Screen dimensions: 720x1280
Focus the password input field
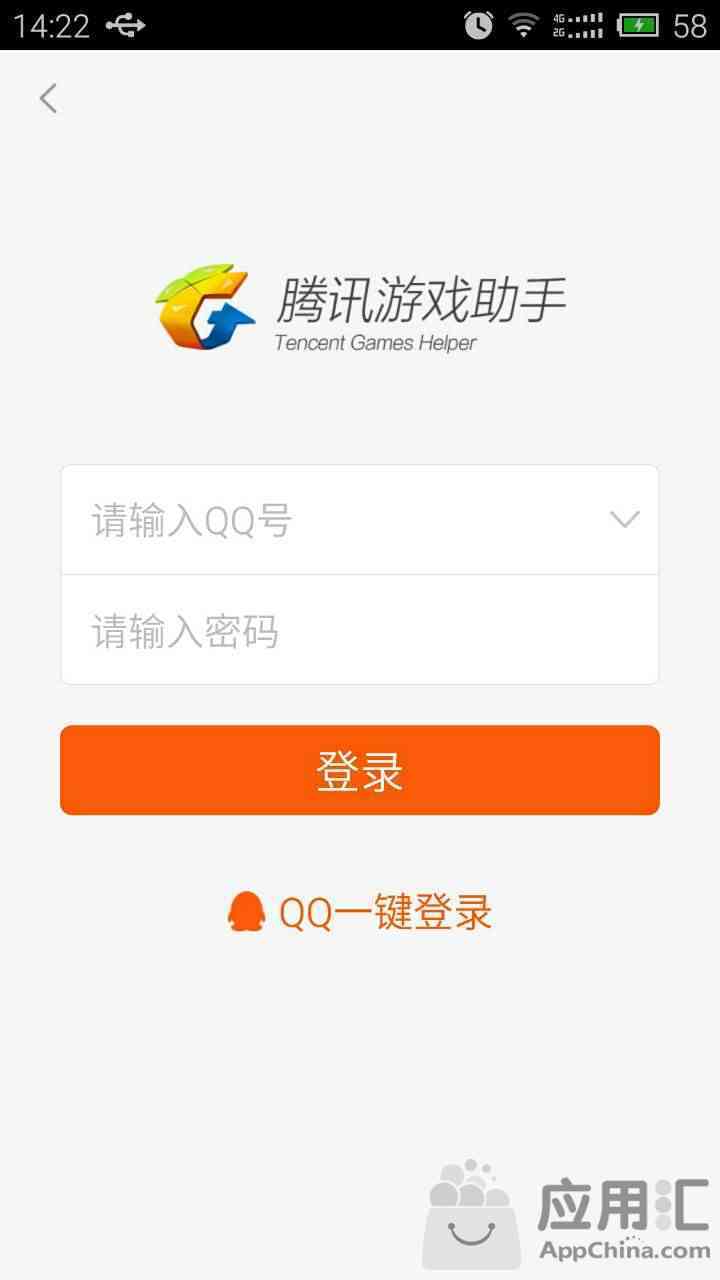[340, 631]
